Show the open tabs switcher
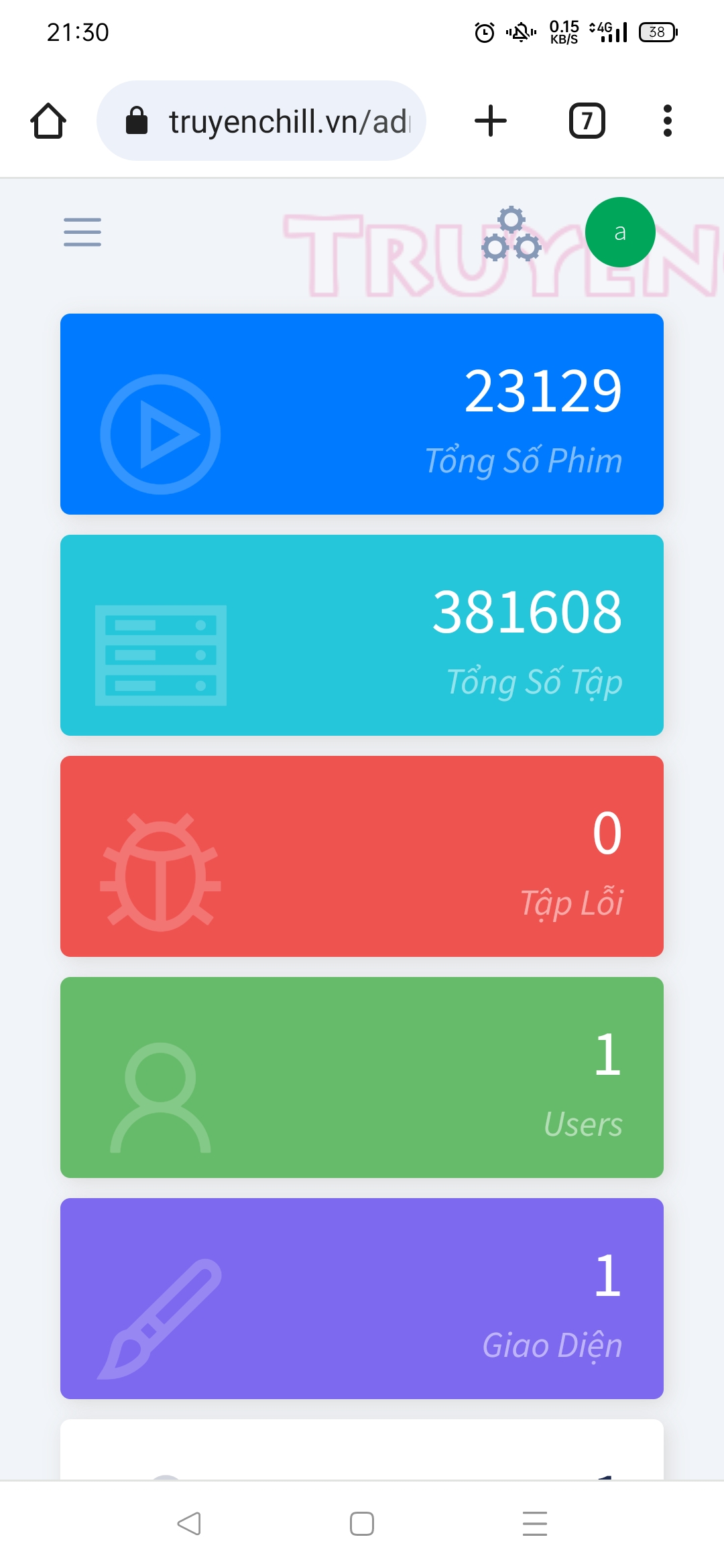The image size is (724, 1568). coord(587,121)
